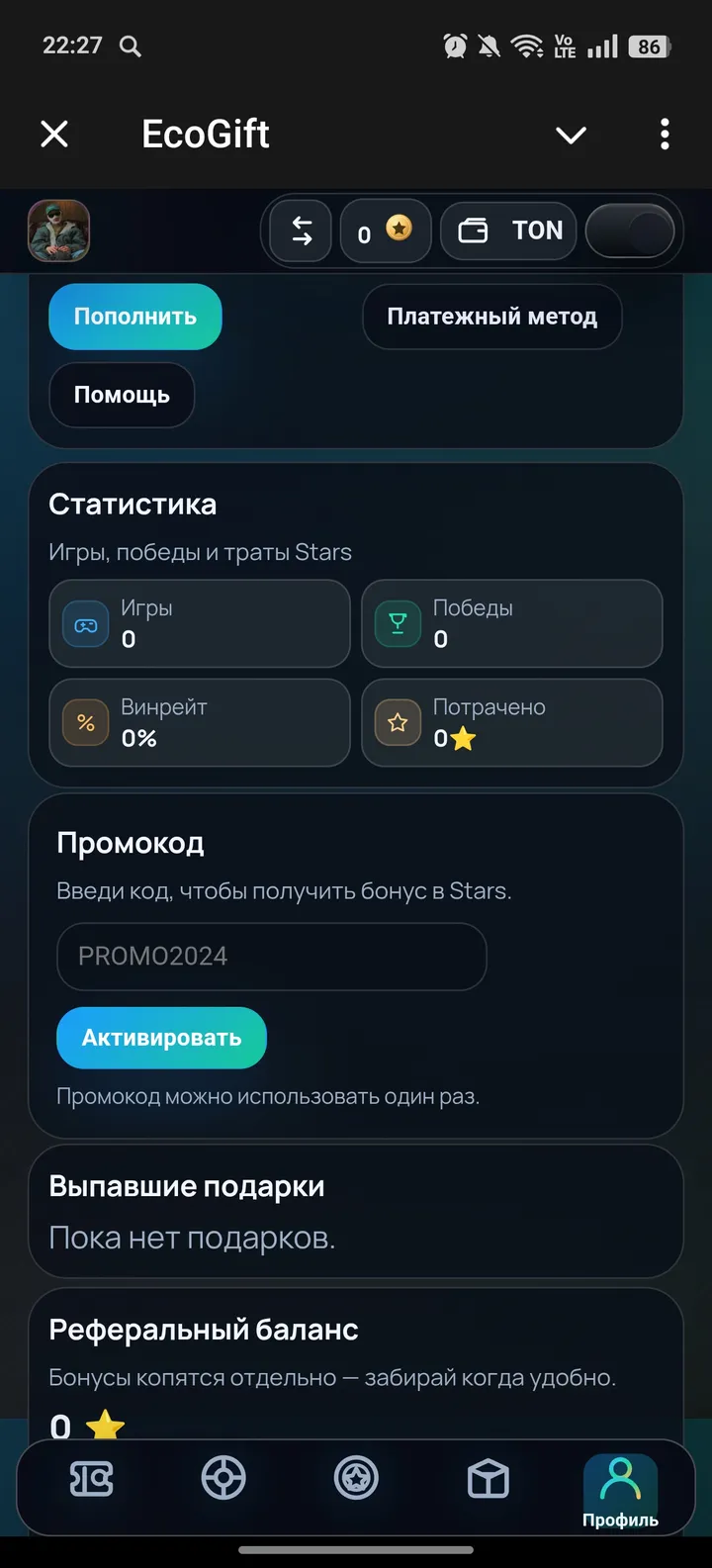
Task: Tap the Платежный метод option
Action: point(491,317)
